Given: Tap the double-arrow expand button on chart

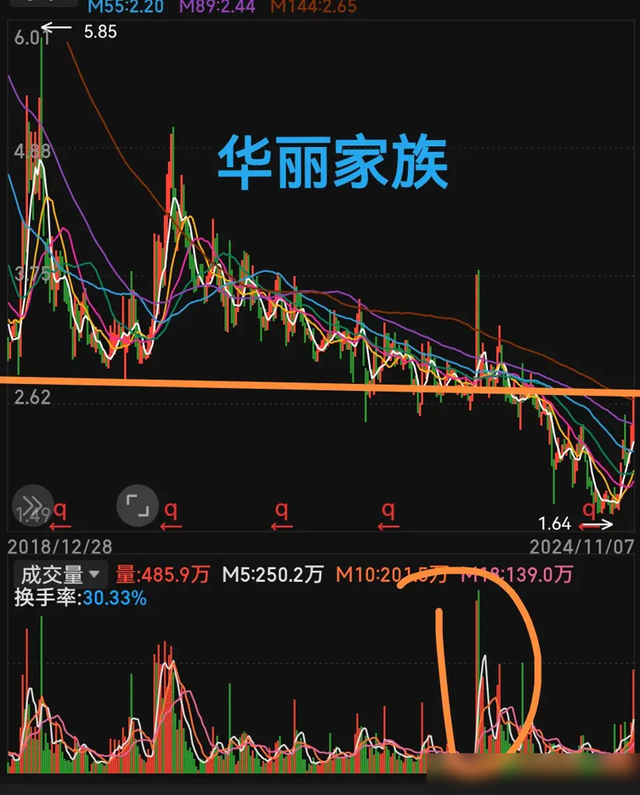Looking at the screenshot, I should pyautogui.click(x=32, y=506).
